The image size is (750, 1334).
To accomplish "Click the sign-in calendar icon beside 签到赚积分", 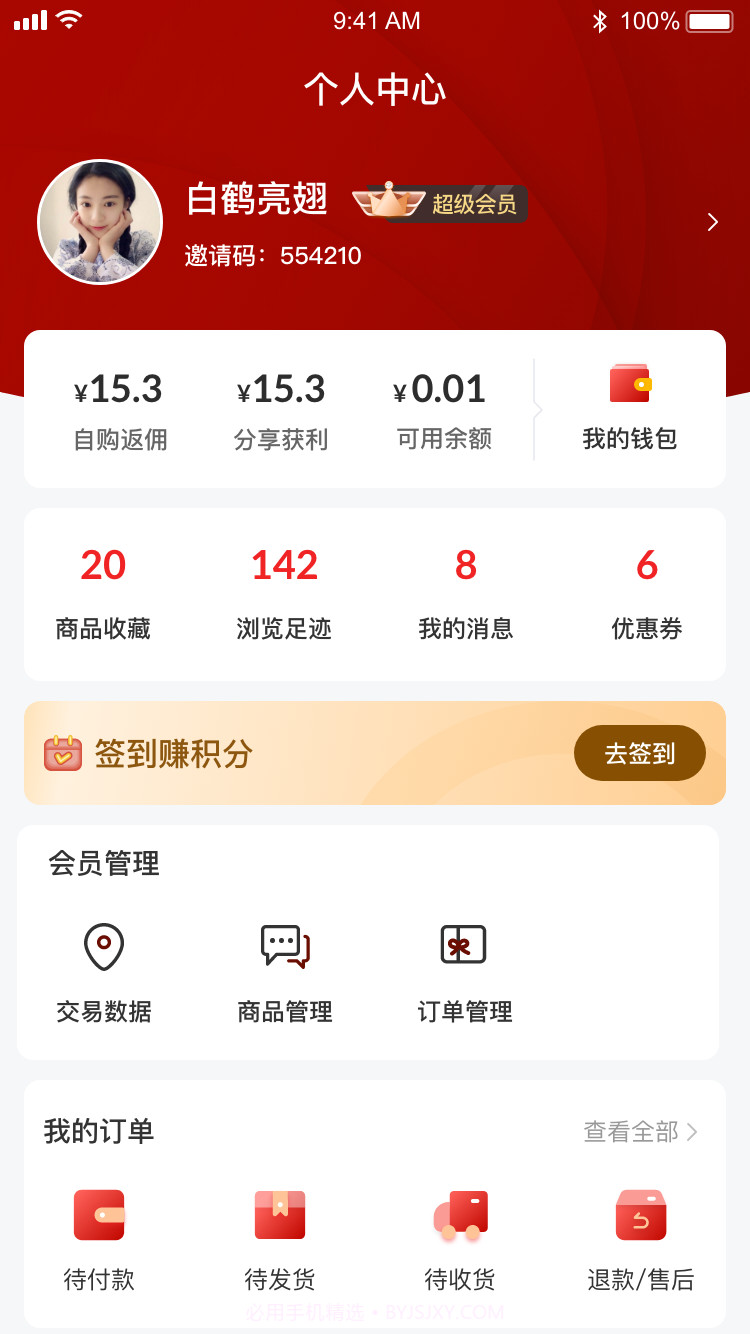I will [62, 753].
